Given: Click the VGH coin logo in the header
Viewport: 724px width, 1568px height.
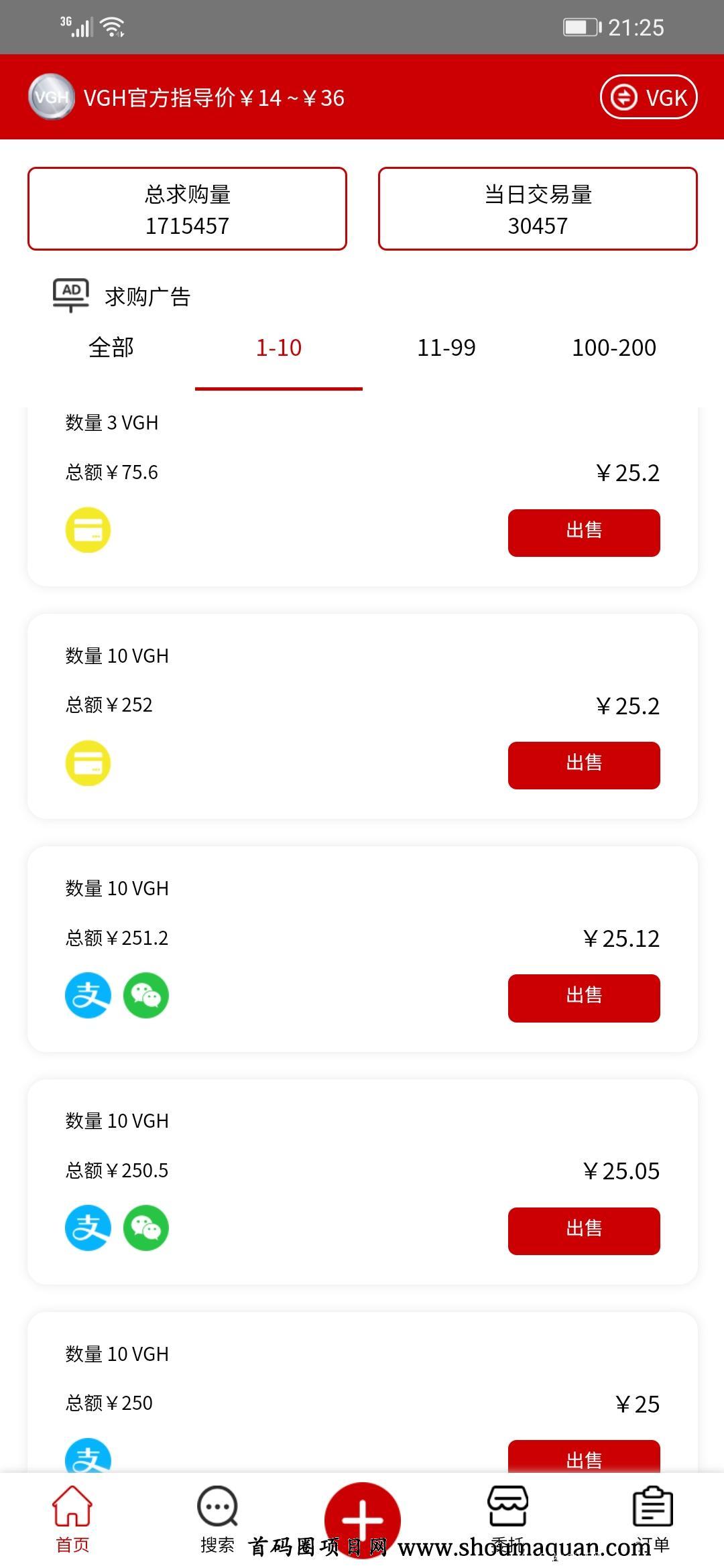Looking at the screenshot, I should 50,97.
